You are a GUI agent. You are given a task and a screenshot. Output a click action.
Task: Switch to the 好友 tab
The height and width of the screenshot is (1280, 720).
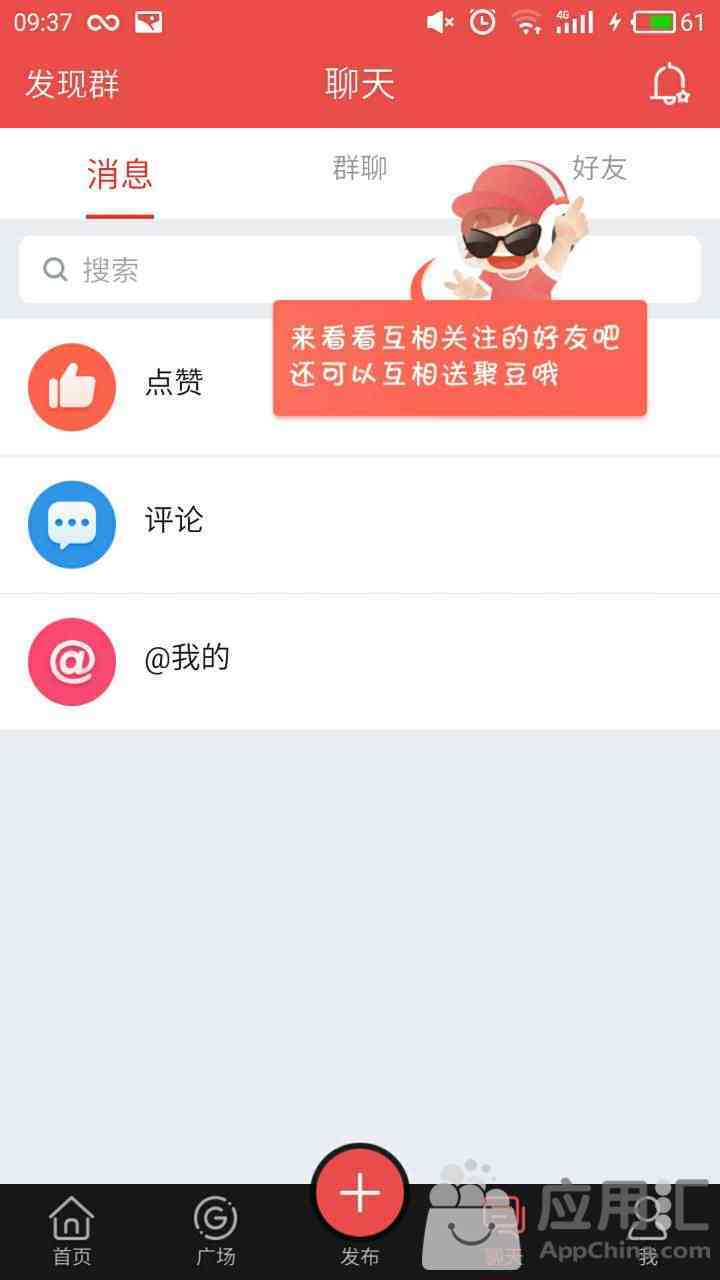(599, 168)
